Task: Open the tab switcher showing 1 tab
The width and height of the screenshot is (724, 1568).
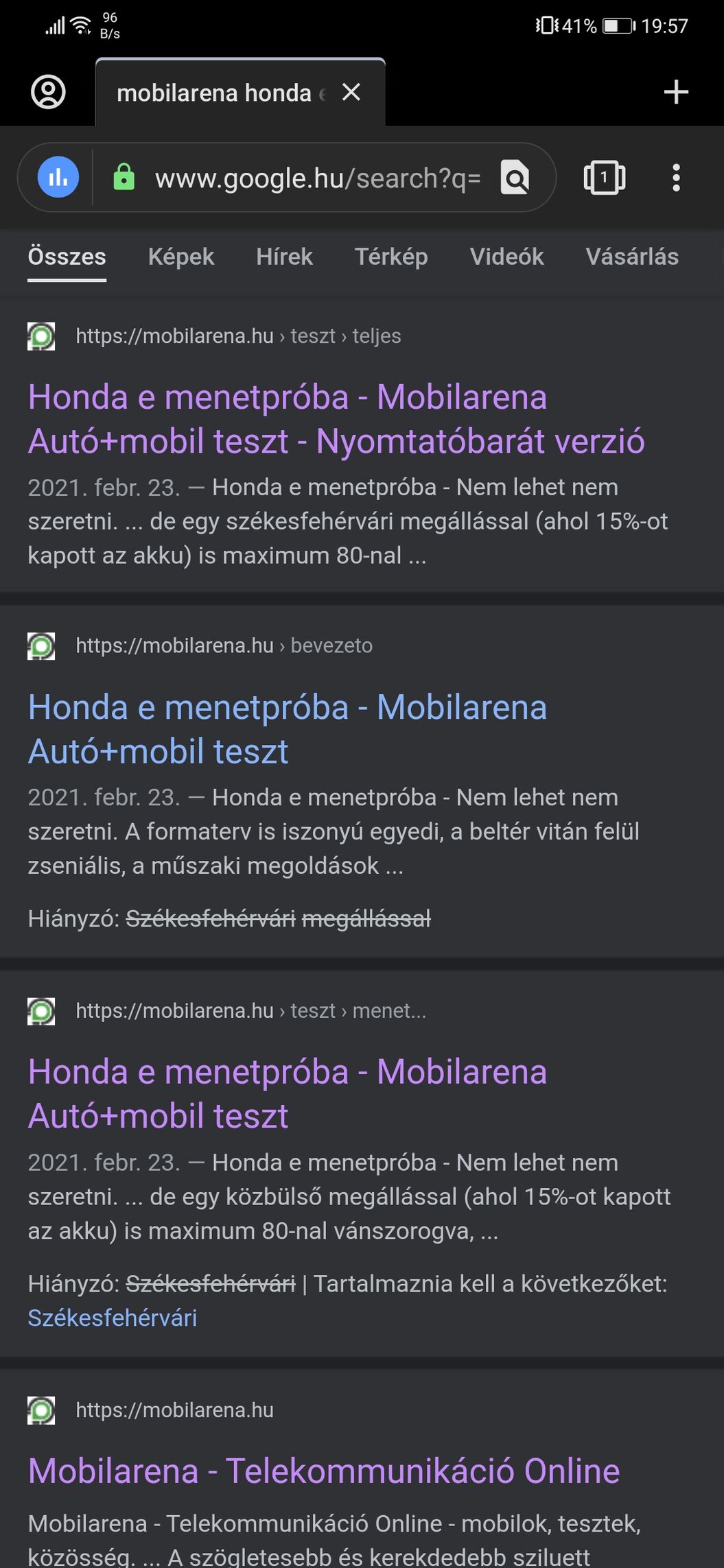Action: pyautogui.click(x=604, y=178)
